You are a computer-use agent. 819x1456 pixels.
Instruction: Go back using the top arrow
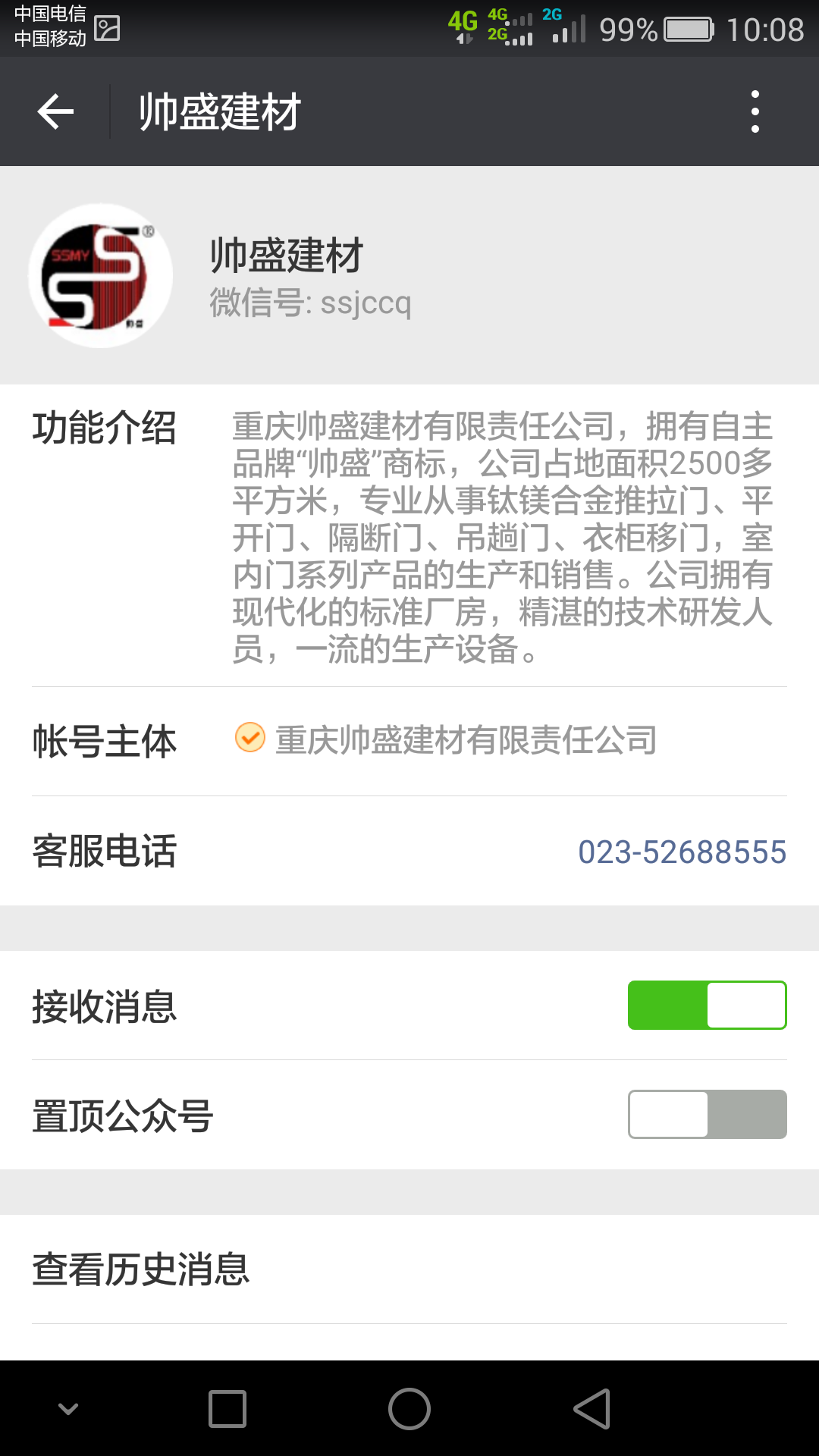tap(55, 112)
